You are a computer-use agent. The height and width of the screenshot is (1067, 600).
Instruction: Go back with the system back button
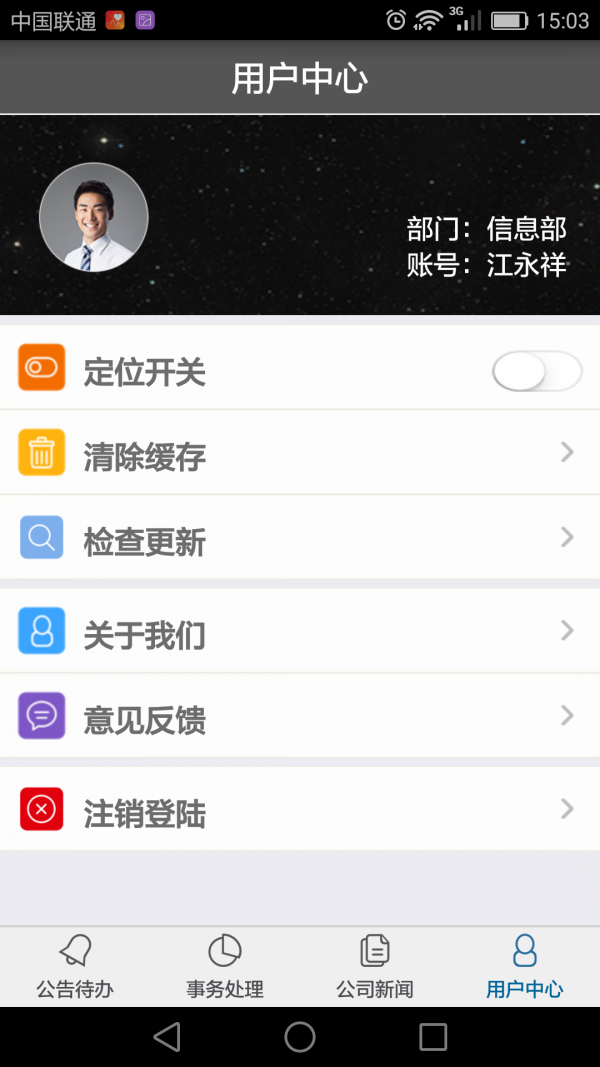click(167, 1037)
